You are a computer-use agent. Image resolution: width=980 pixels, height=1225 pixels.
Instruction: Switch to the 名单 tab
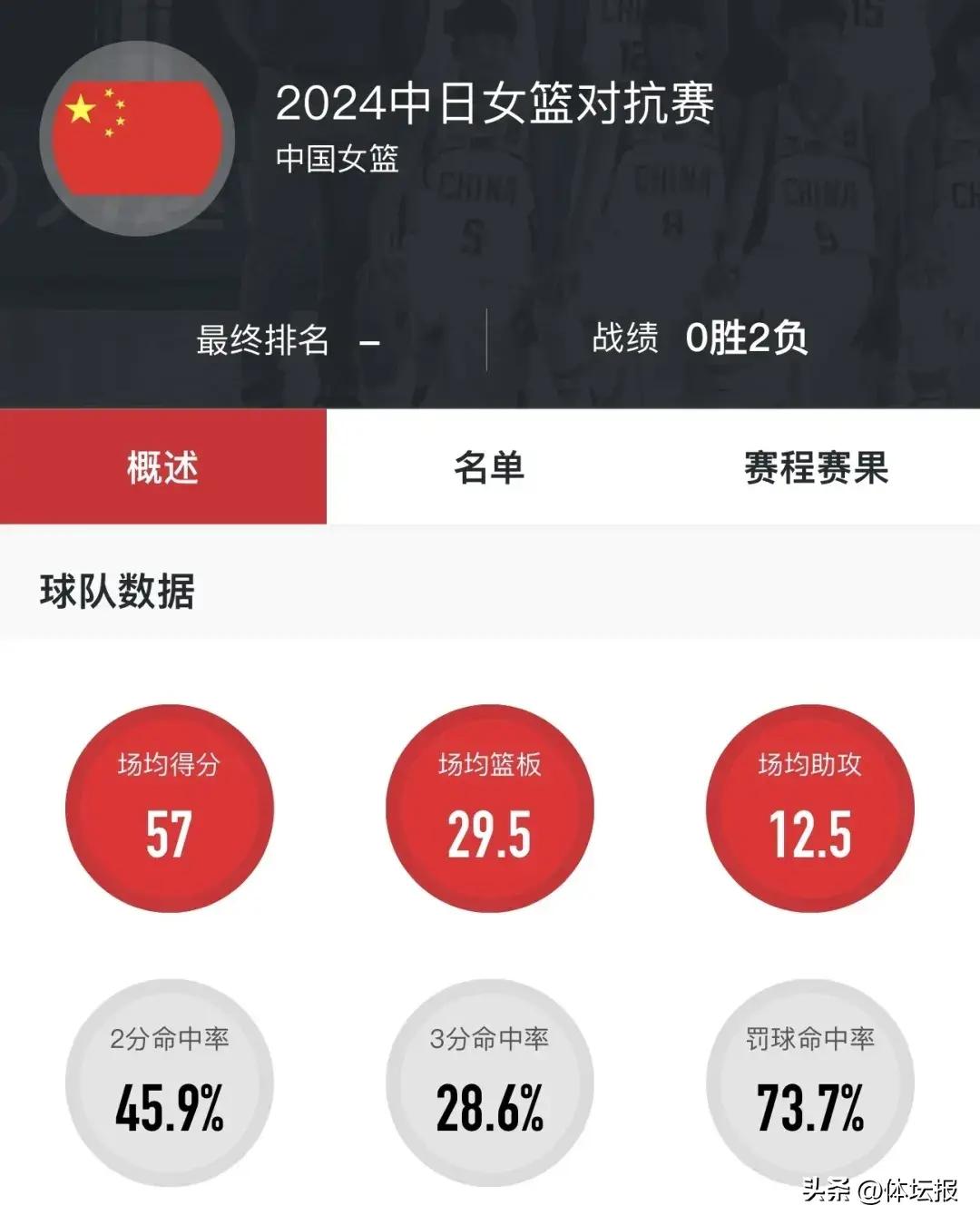click(x=489, y=467)
